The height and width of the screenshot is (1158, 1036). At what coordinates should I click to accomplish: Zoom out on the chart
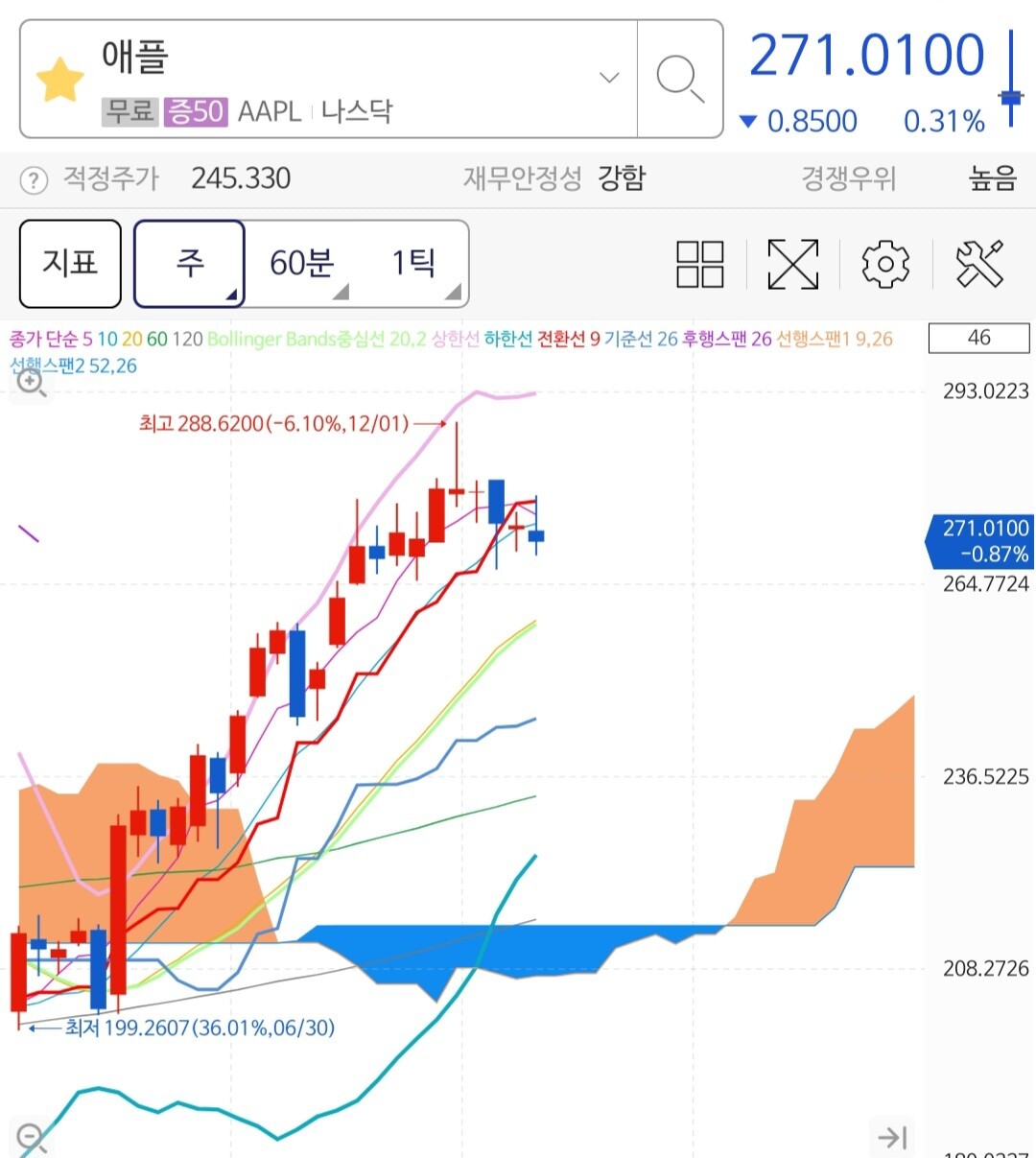tap(31, 1137)
